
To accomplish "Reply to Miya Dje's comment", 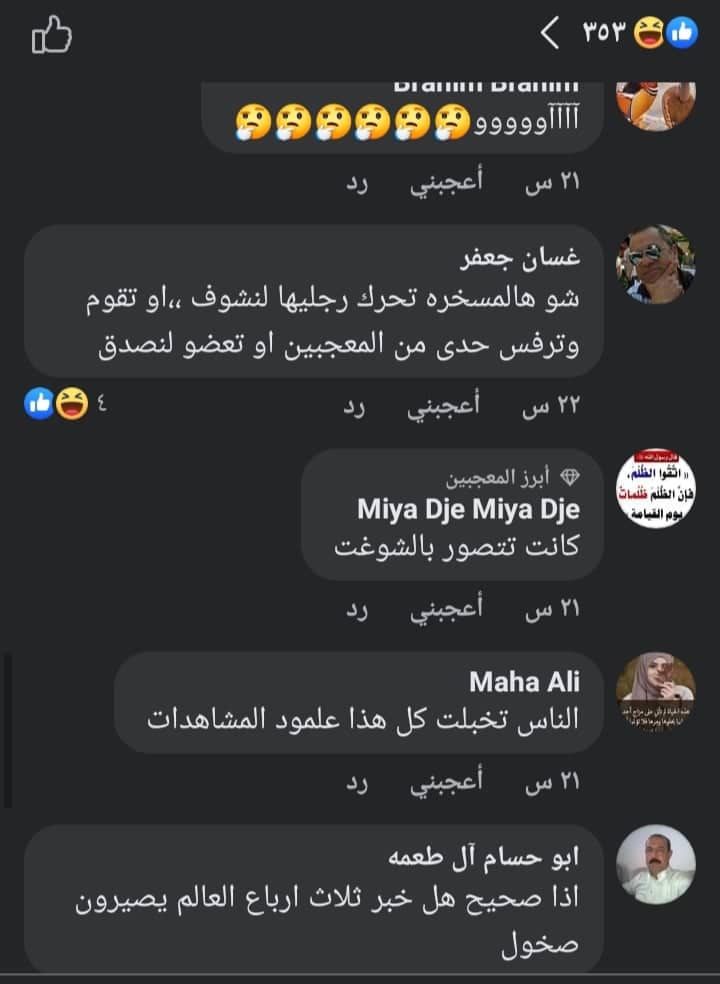I will coord(354,609).
